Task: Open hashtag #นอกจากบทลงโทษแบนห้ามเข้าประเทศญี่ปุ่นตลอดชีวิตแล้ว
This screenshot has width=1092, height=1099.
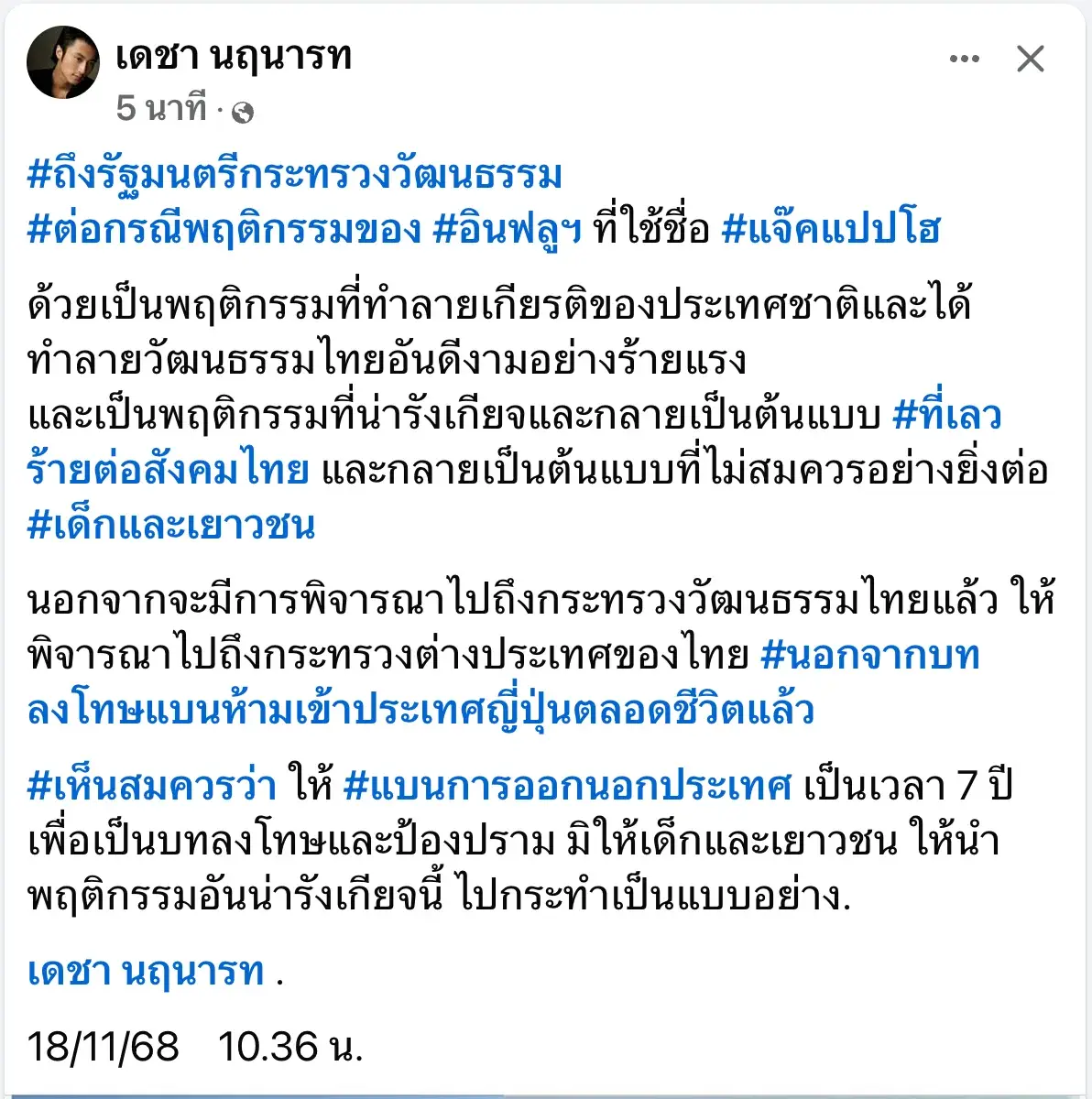Action: 420,710
